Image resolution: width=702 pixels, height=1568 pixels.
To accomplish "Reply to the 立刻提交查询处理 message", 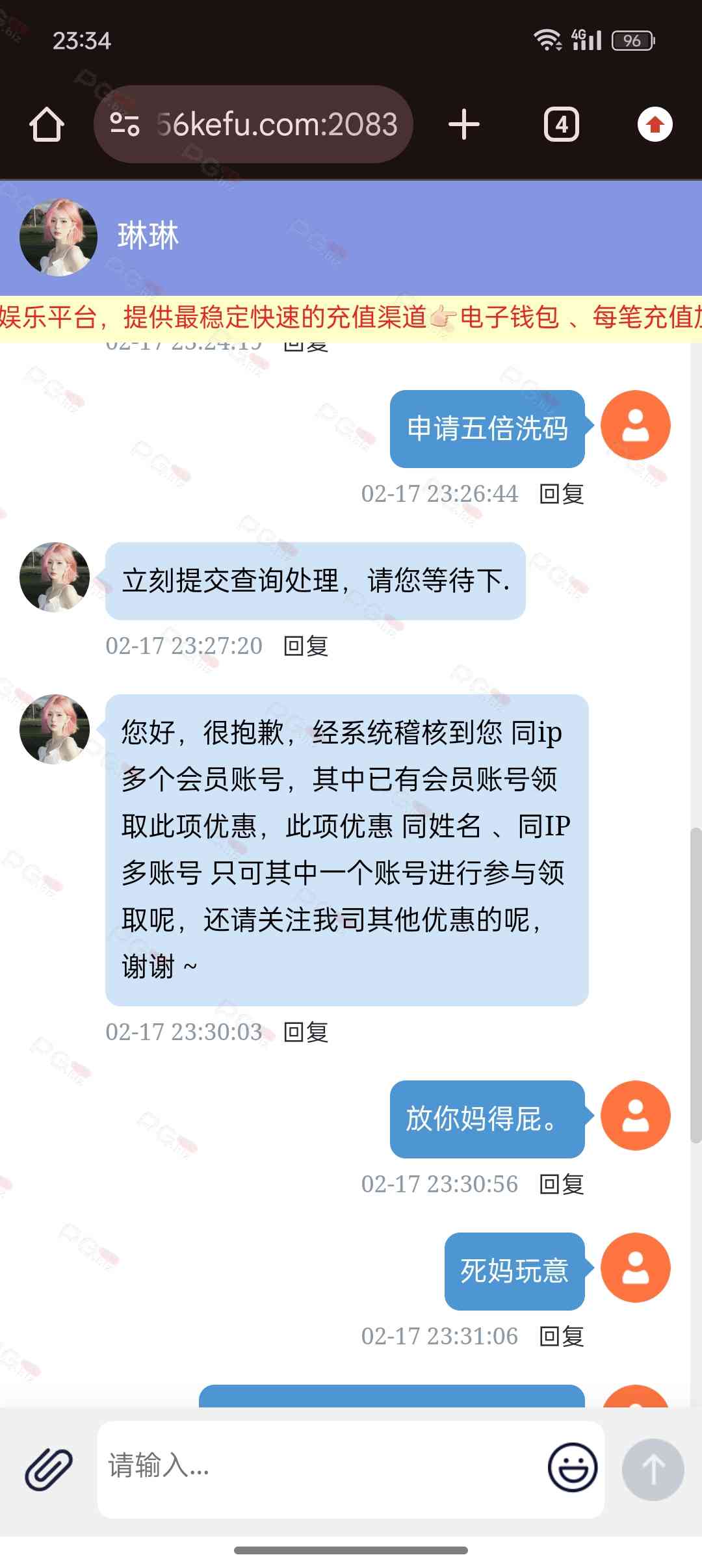I will [x=306, y=646].
